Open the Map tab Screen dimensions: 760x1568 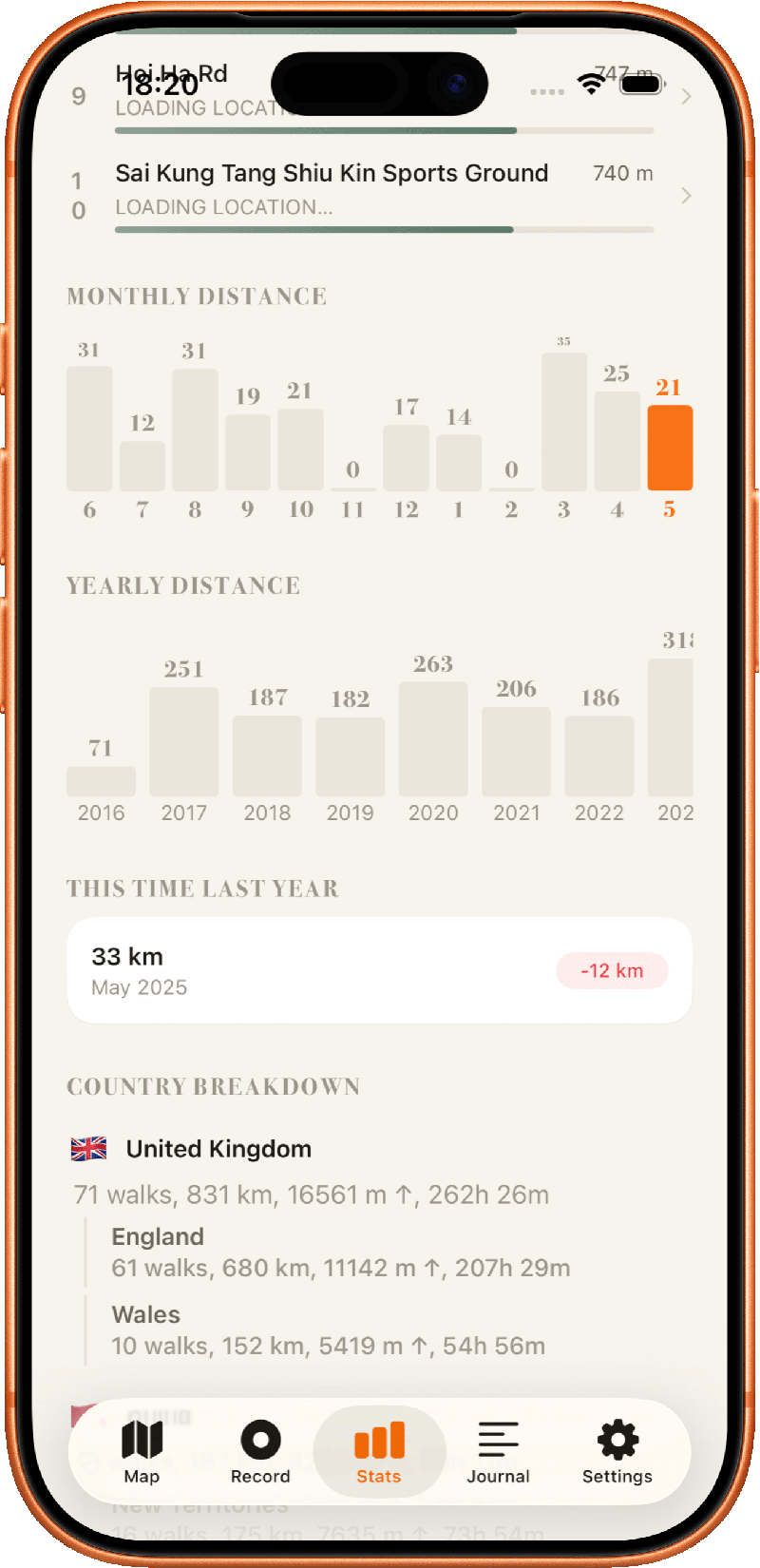(142, 1451)
